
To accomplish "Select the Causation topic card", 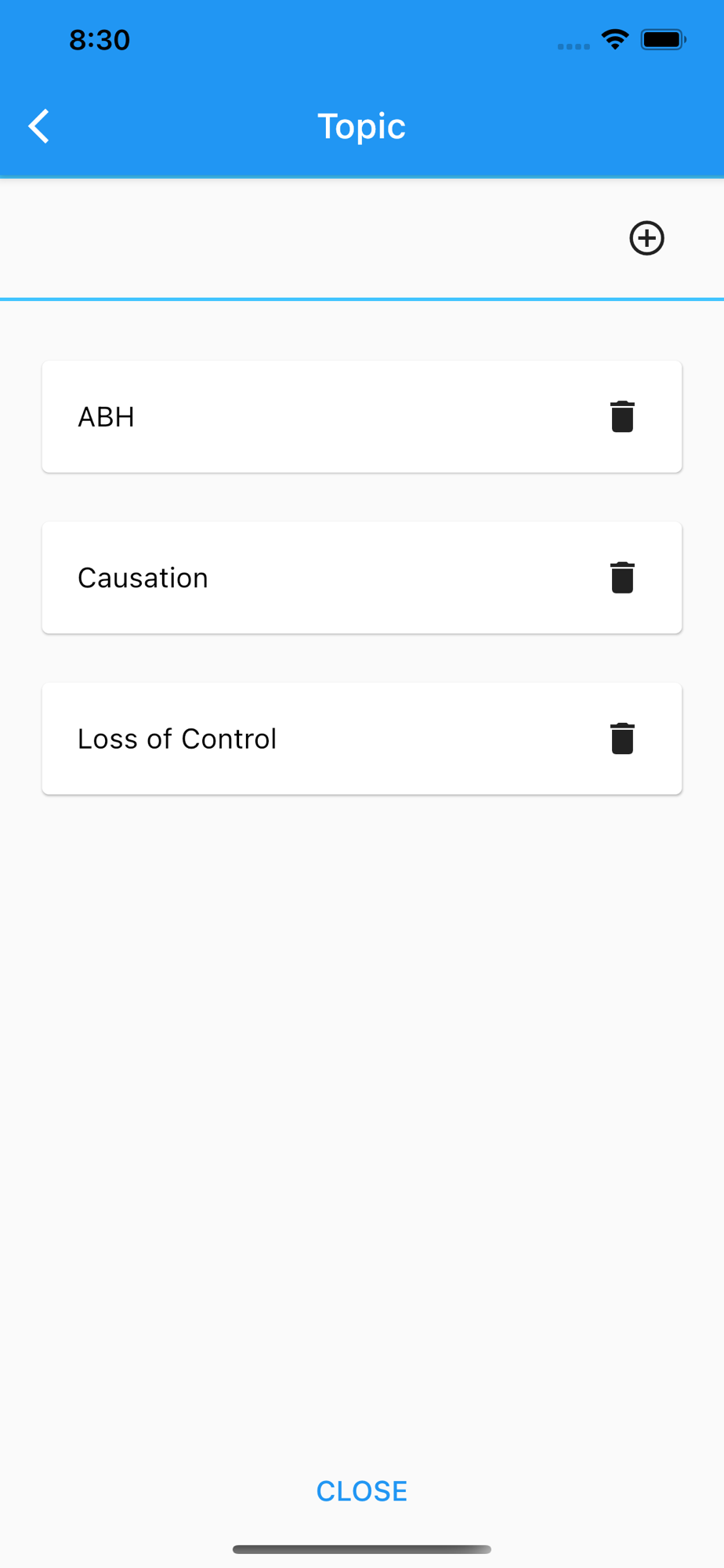I will click(x=313, y=578).
